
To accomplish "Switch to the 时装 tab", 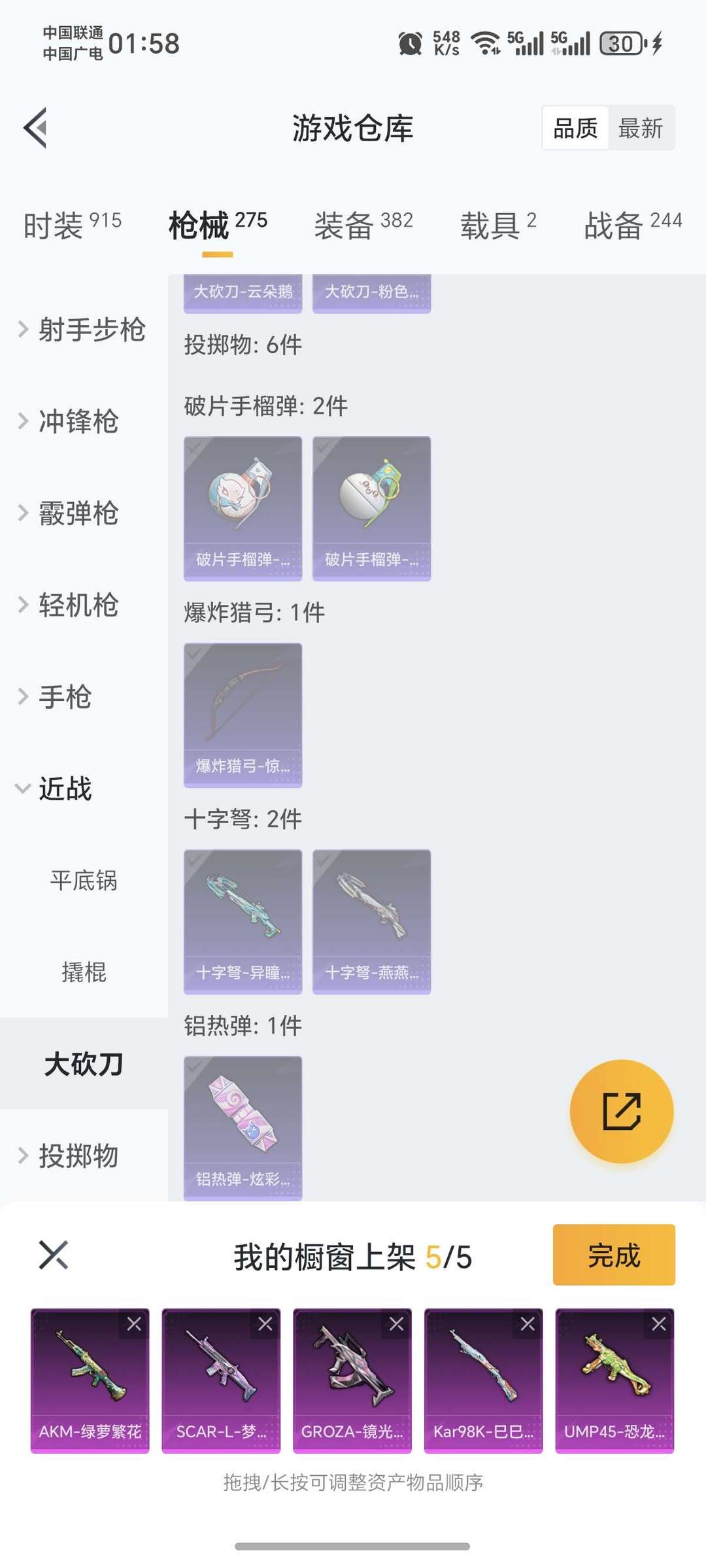I will pos(72,225).
